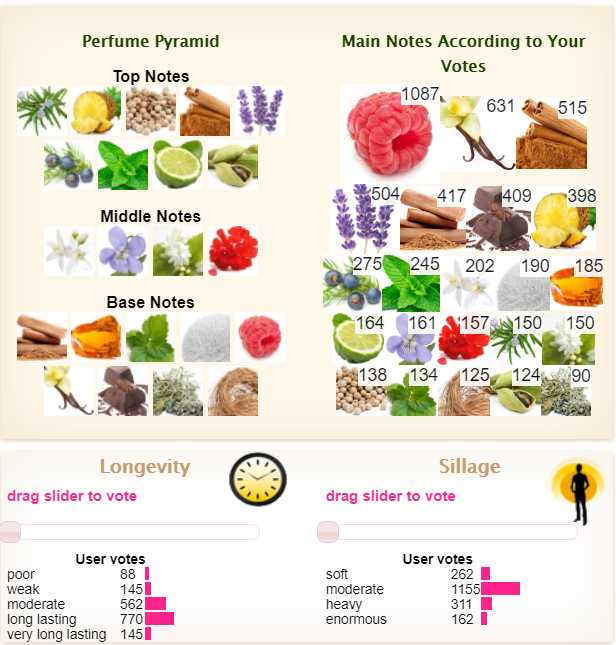This screenshot has height=645, width=616.
Task: Select the red geranium image in Middle Notes
Action: tap(233, 251)
